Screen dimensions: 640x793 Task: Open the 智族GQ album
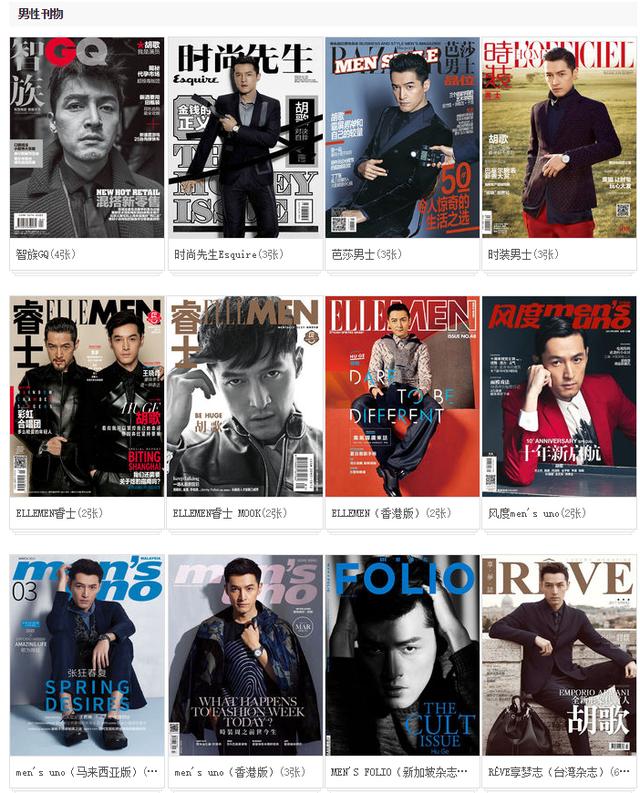87,137
